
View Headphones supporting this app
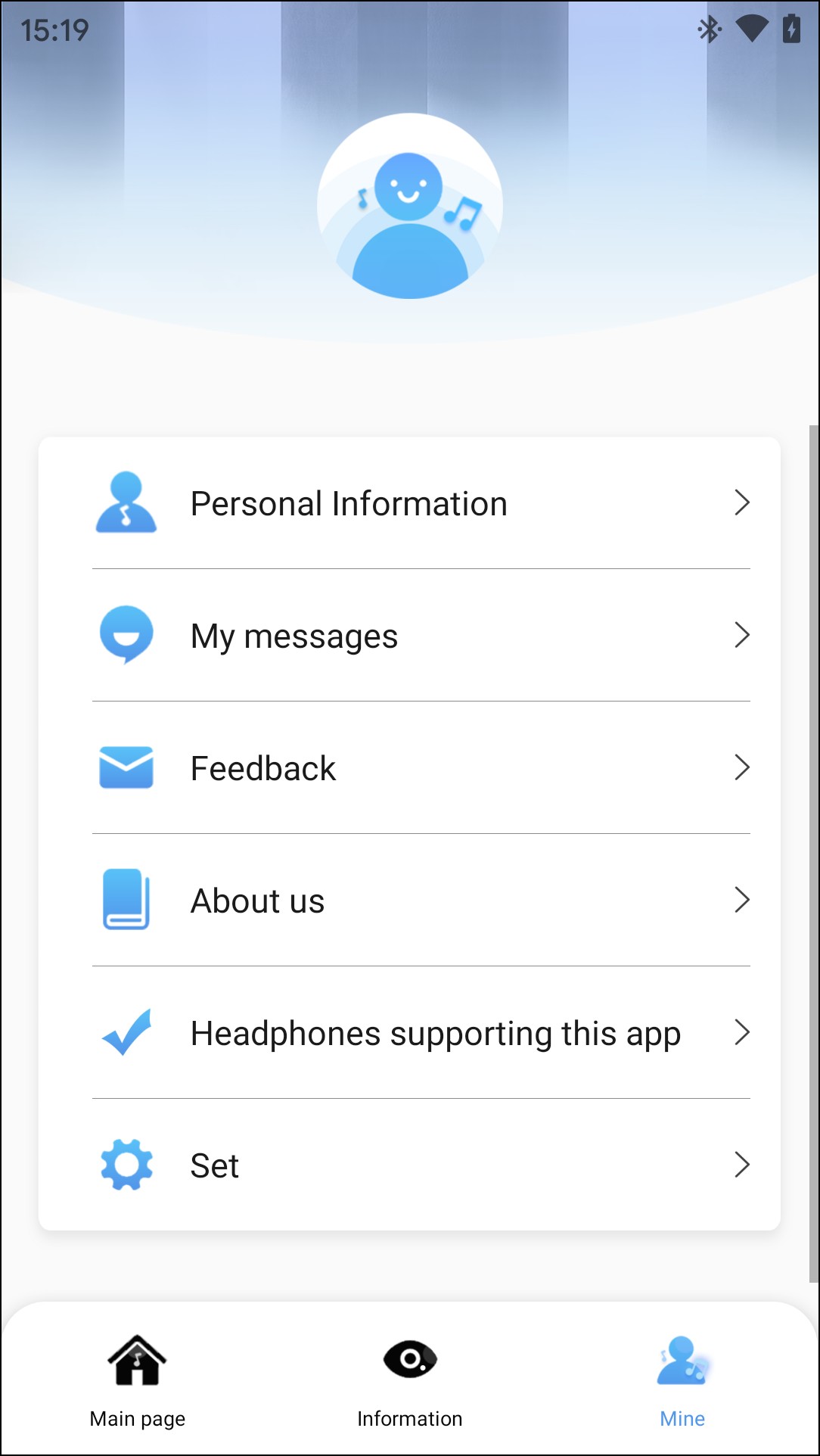408,1033
